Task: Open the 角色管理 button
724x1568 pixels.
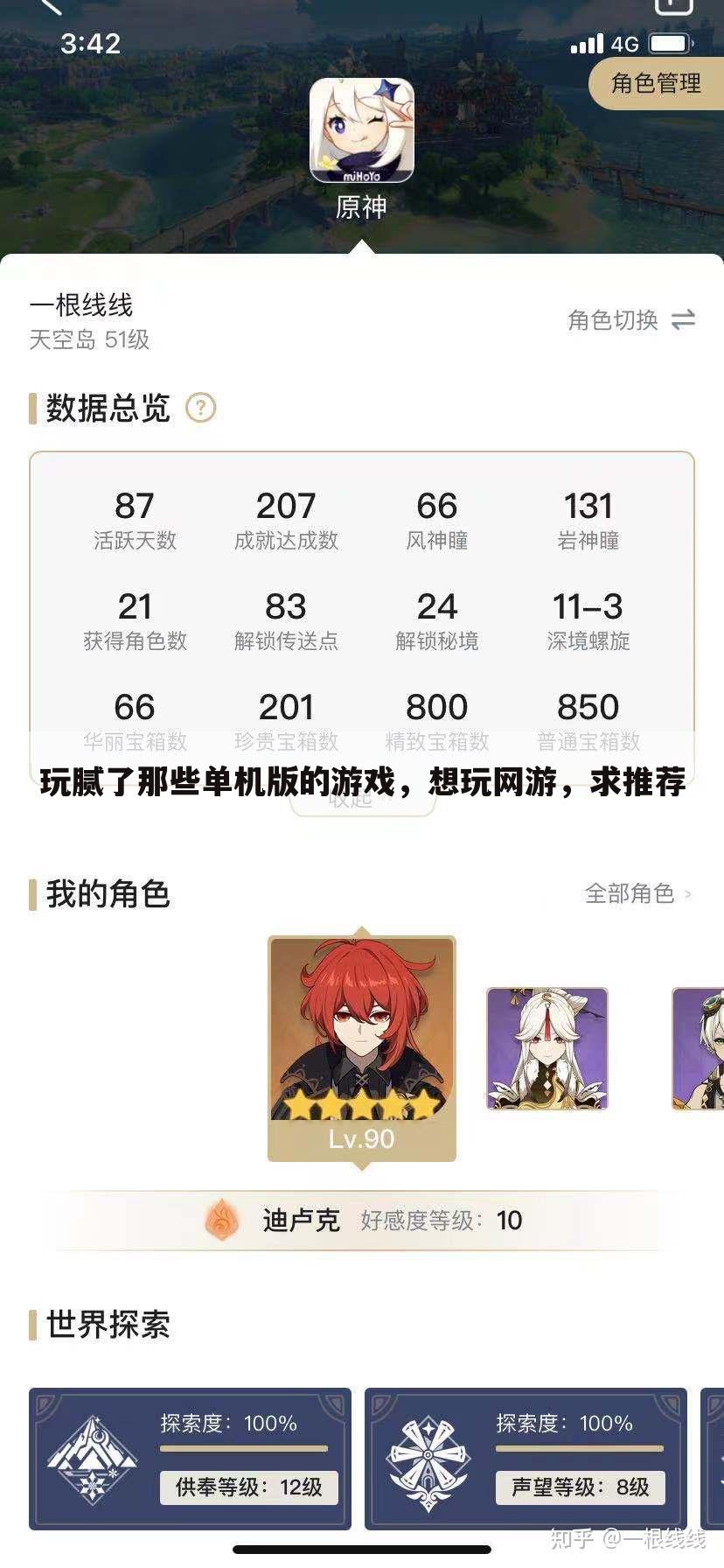Action: point(656,84)
